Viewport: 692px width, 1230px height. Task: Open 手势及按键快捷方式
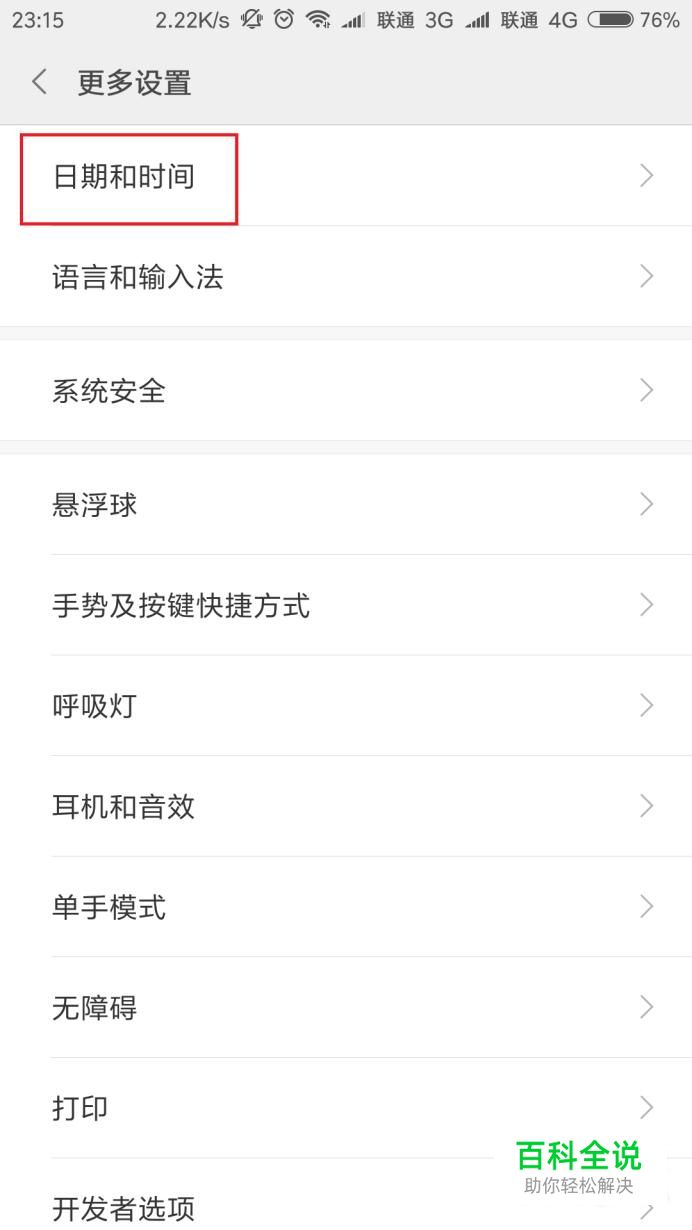pos(346,605)
